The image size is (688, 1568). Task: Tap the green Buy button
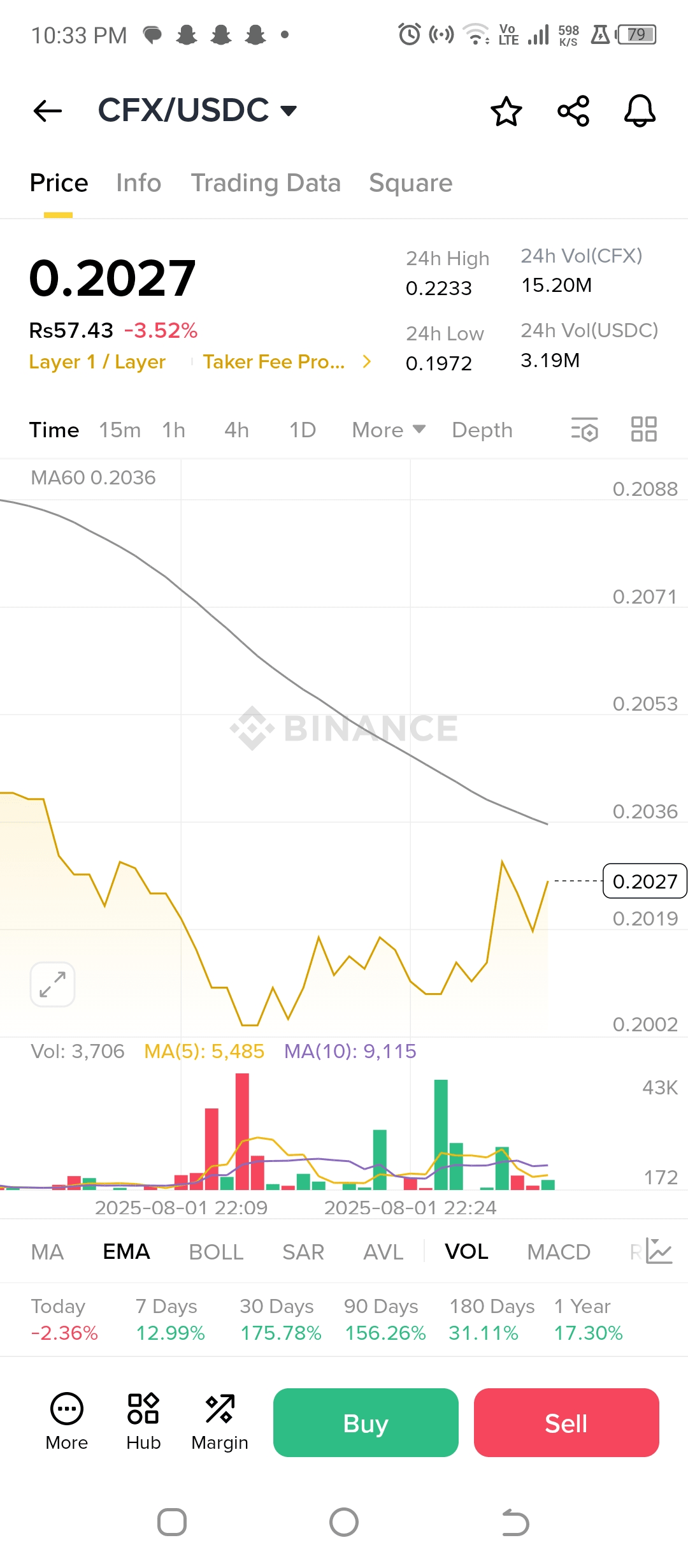[366, 1423]
